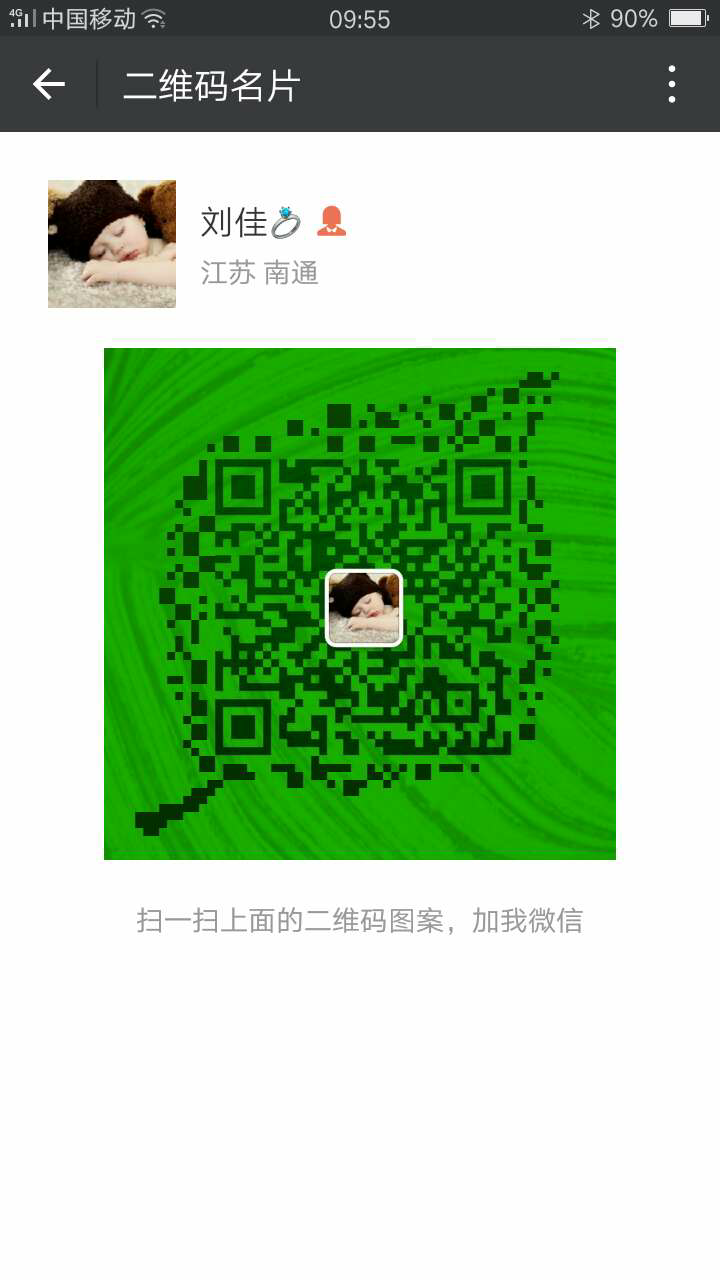The height and width of the screenshot is (1280, 720).
Task: Open the three-dot overflow menu
Action: pyautogui.click(x=672, y=85)
